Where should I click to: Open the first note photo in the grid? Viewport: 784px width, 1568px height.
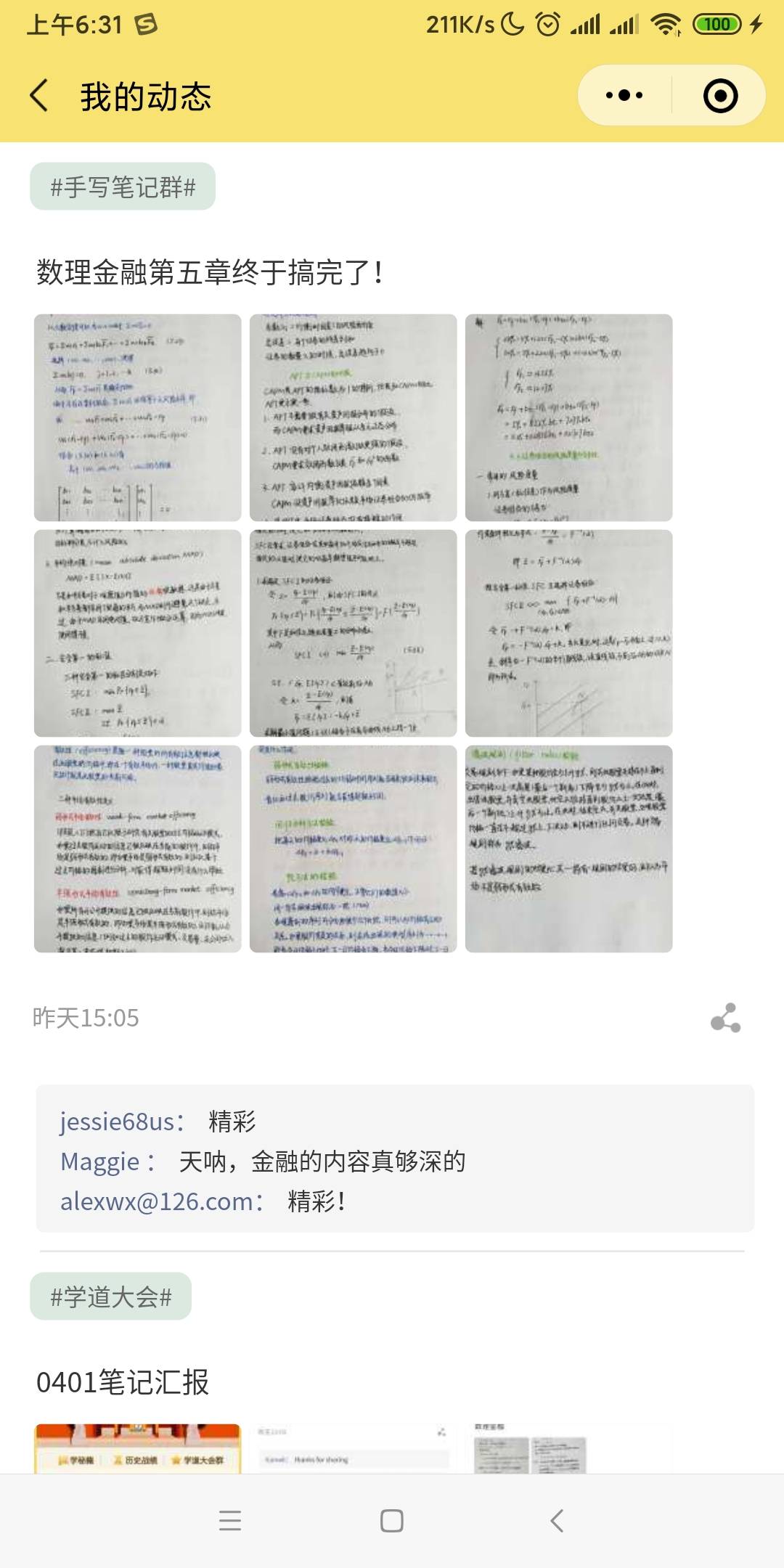pyautogui.click(x=137, y=417)
